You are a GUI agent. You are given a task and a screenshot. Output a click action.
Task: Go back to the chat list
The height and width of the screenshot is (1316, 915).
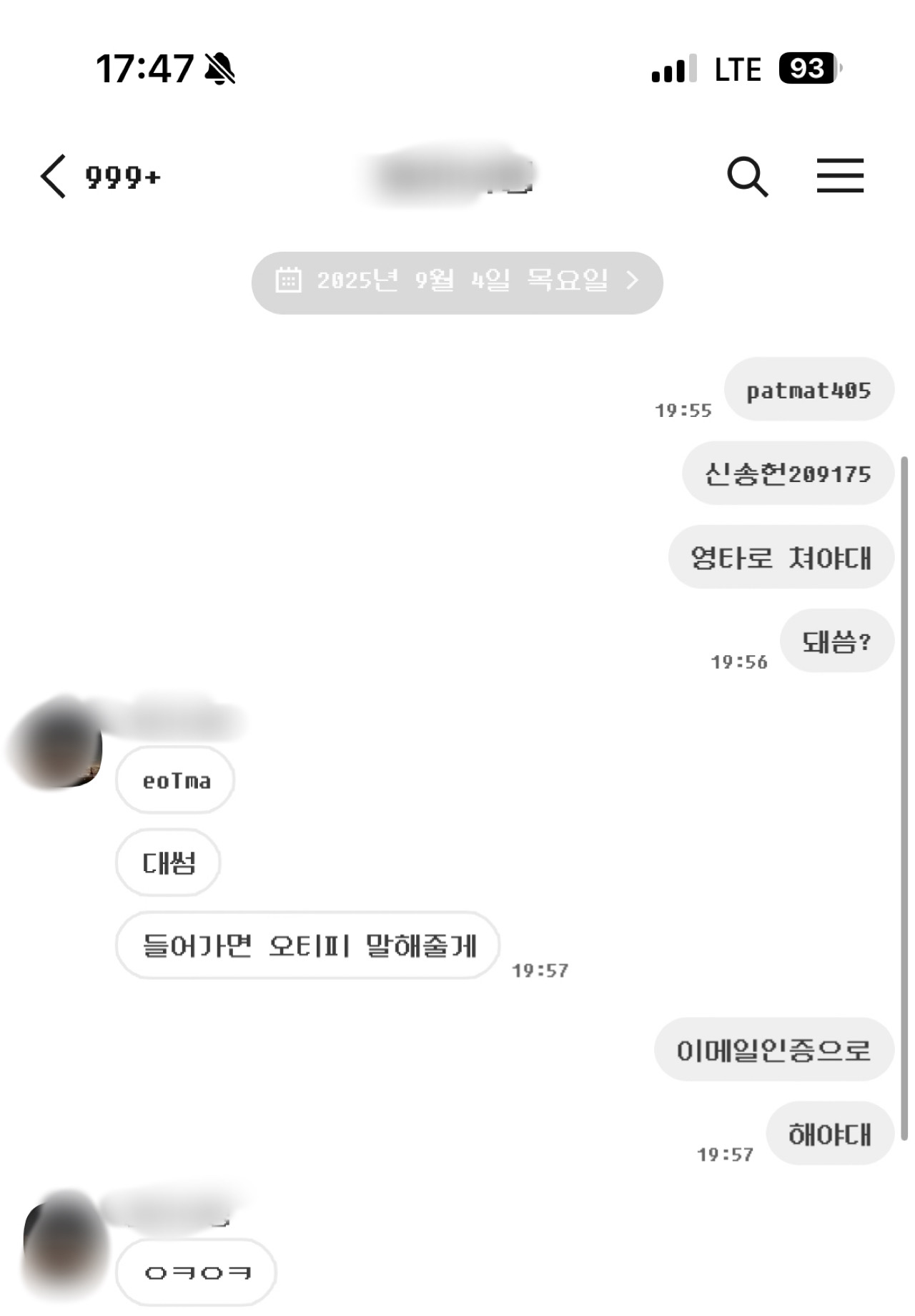click(x=54, y=176)
